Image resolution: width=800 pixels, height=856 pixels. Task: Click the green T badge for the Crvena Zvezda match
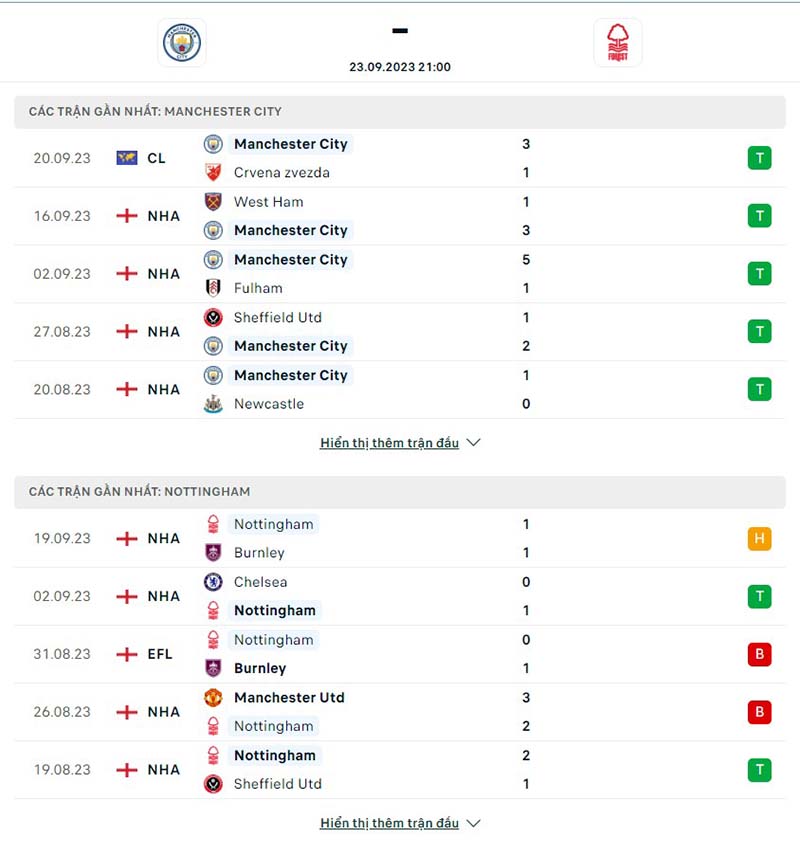pyautogui.click(x=759, y=157)
